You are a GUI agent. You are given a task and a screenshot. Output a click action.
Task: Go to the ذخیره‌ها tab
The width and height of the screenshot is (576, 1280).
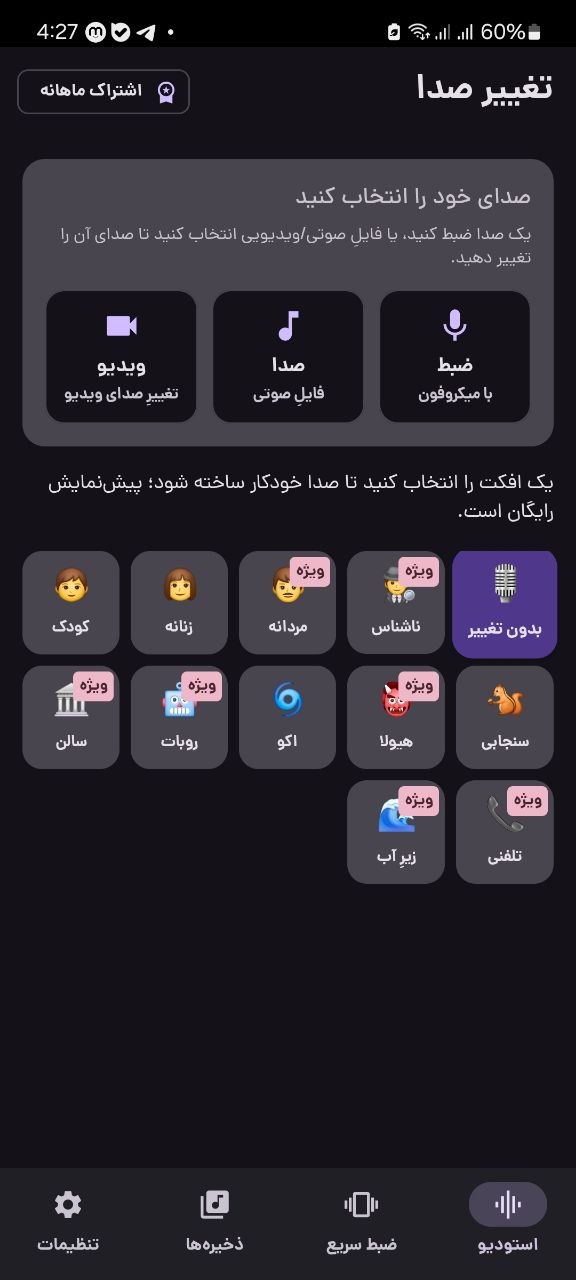pyautogui.click(x=215, y=1218)
